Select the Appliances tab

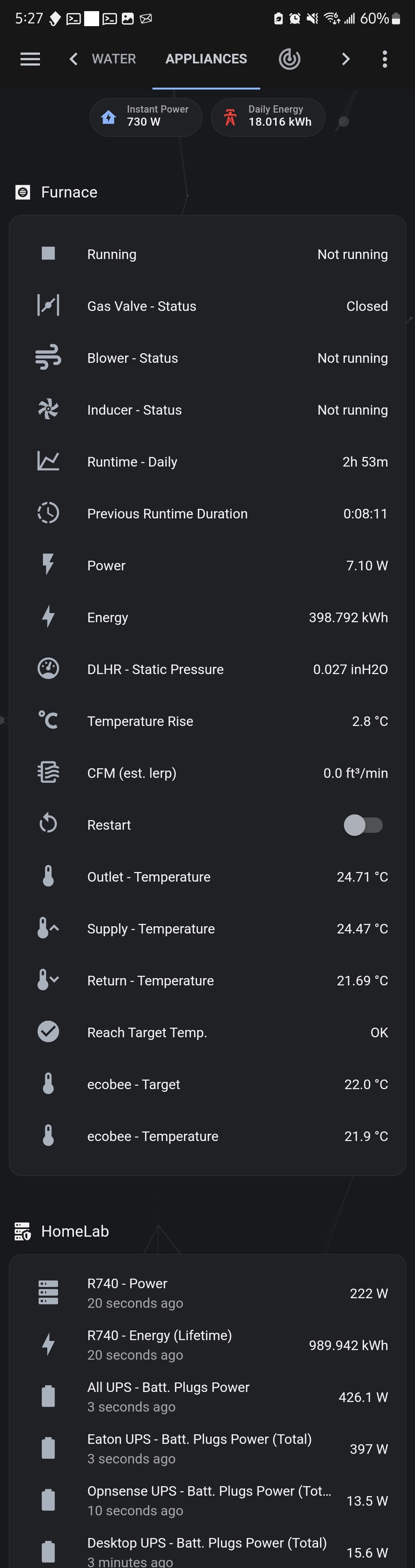[206, 59]
